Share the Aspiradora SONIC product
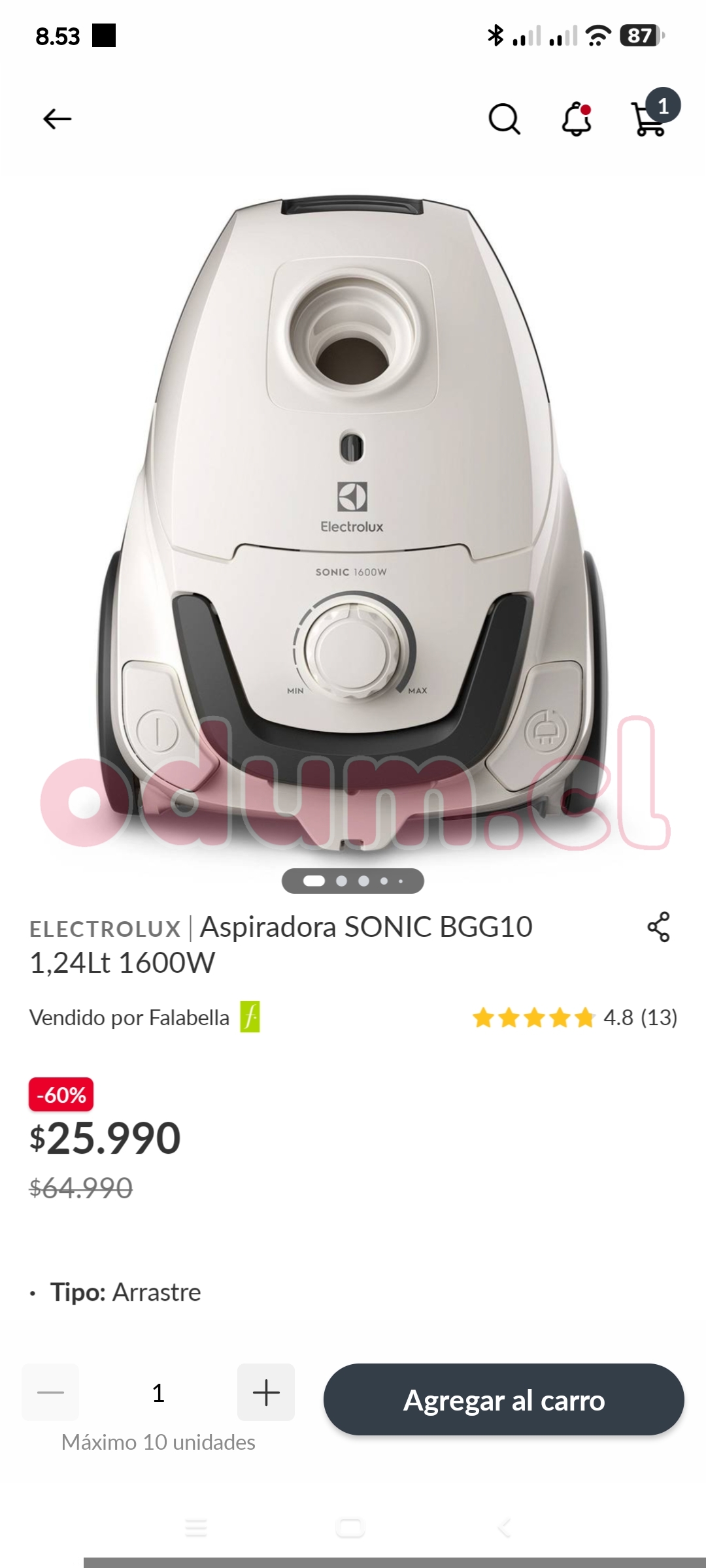 point(658,926)
